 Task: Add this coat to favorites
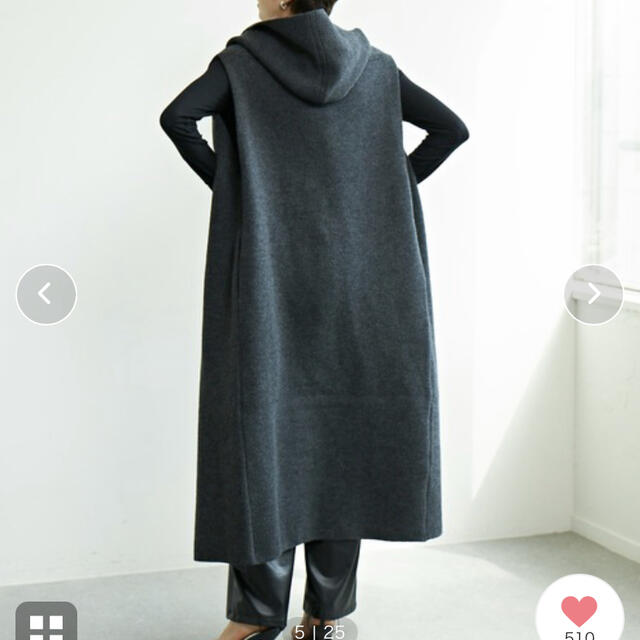click(x=579, y=612)
